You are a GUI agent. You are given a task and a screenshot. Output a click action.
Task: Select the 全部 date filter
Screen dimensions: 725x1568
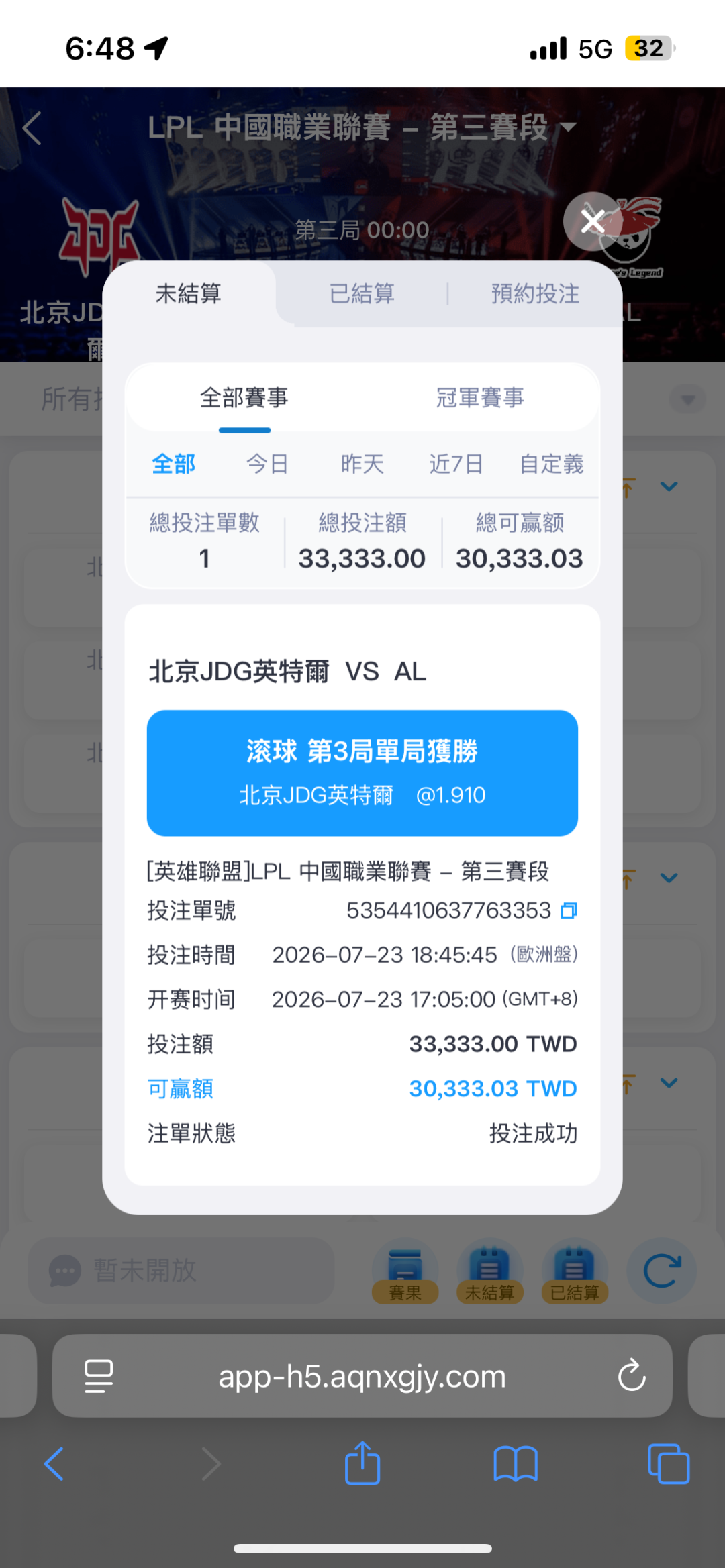173,464
